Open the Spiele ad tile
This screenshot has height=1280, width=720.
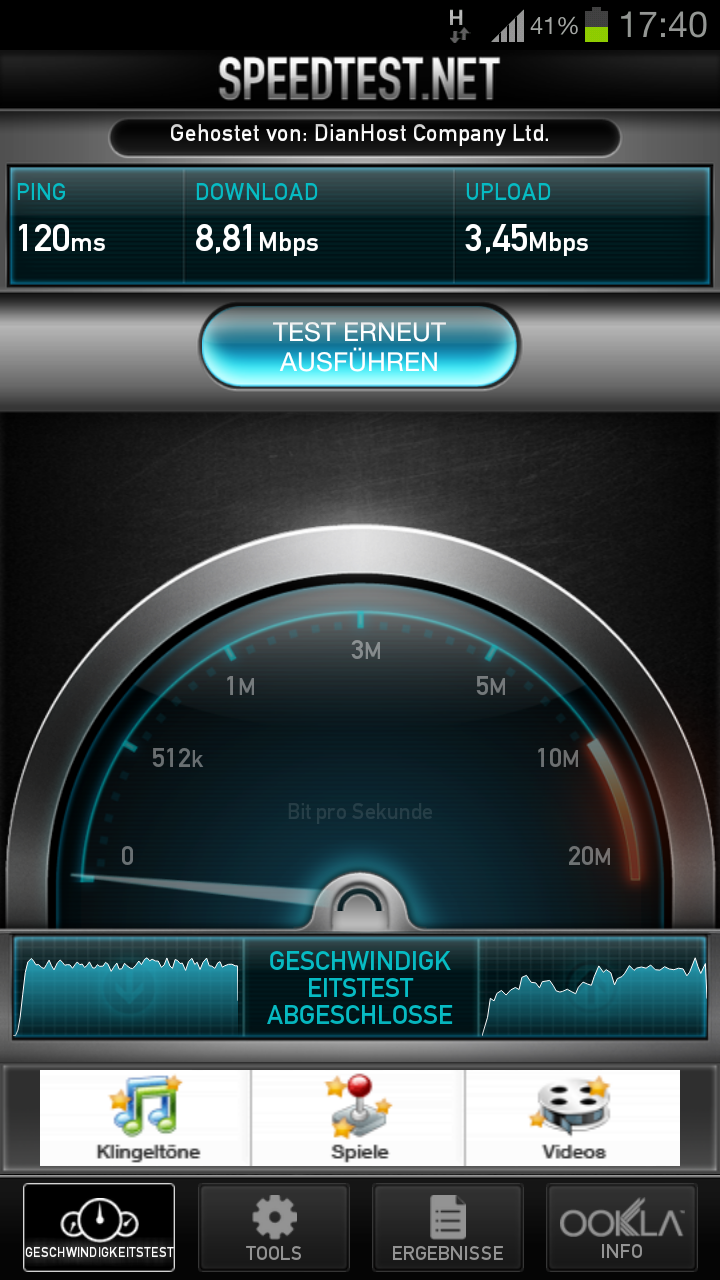pyautogui.click(x=358, y=1117)
